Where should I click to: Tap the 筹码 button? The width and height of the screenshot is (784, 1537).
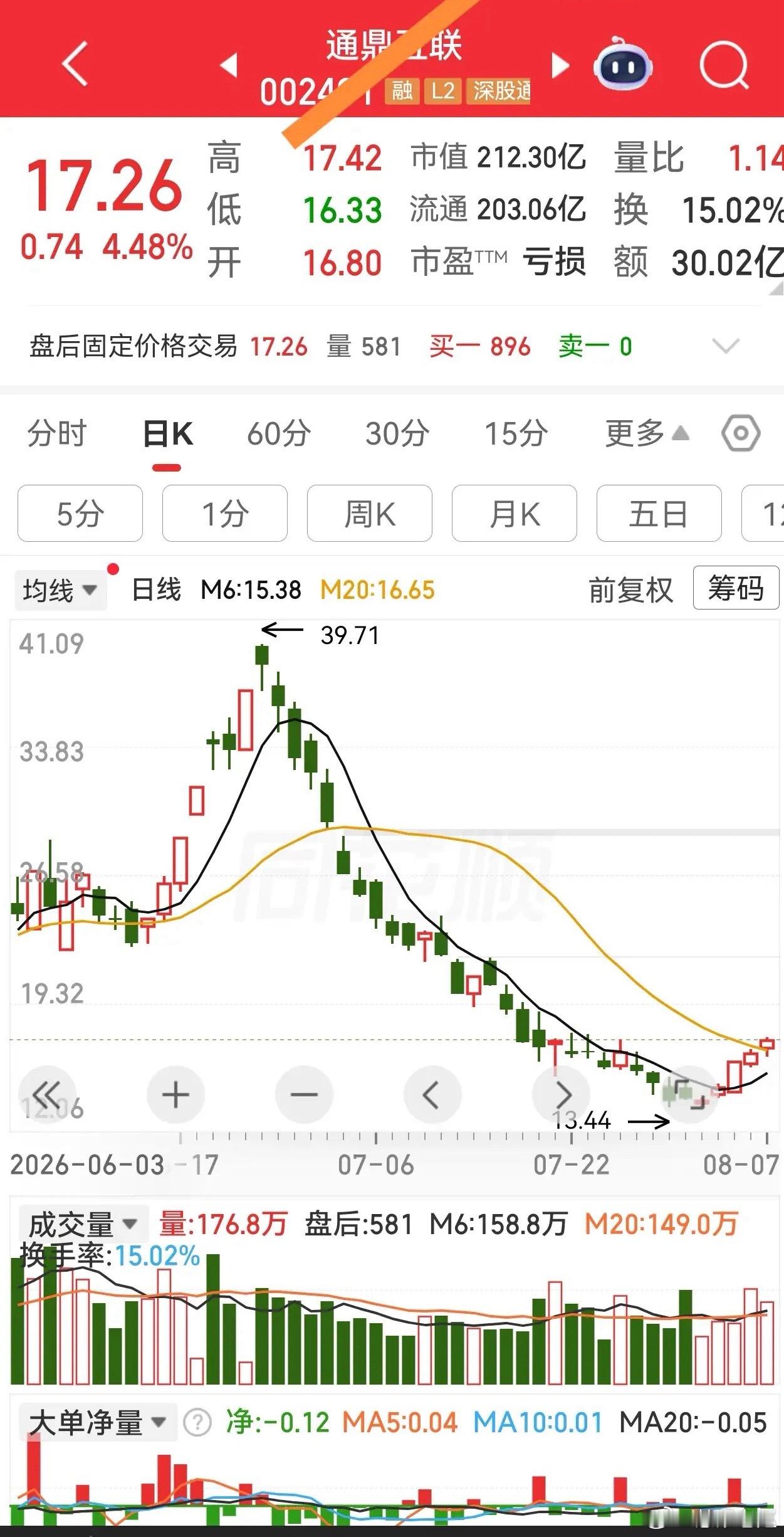pyautogui.click(x=736, y=588)
